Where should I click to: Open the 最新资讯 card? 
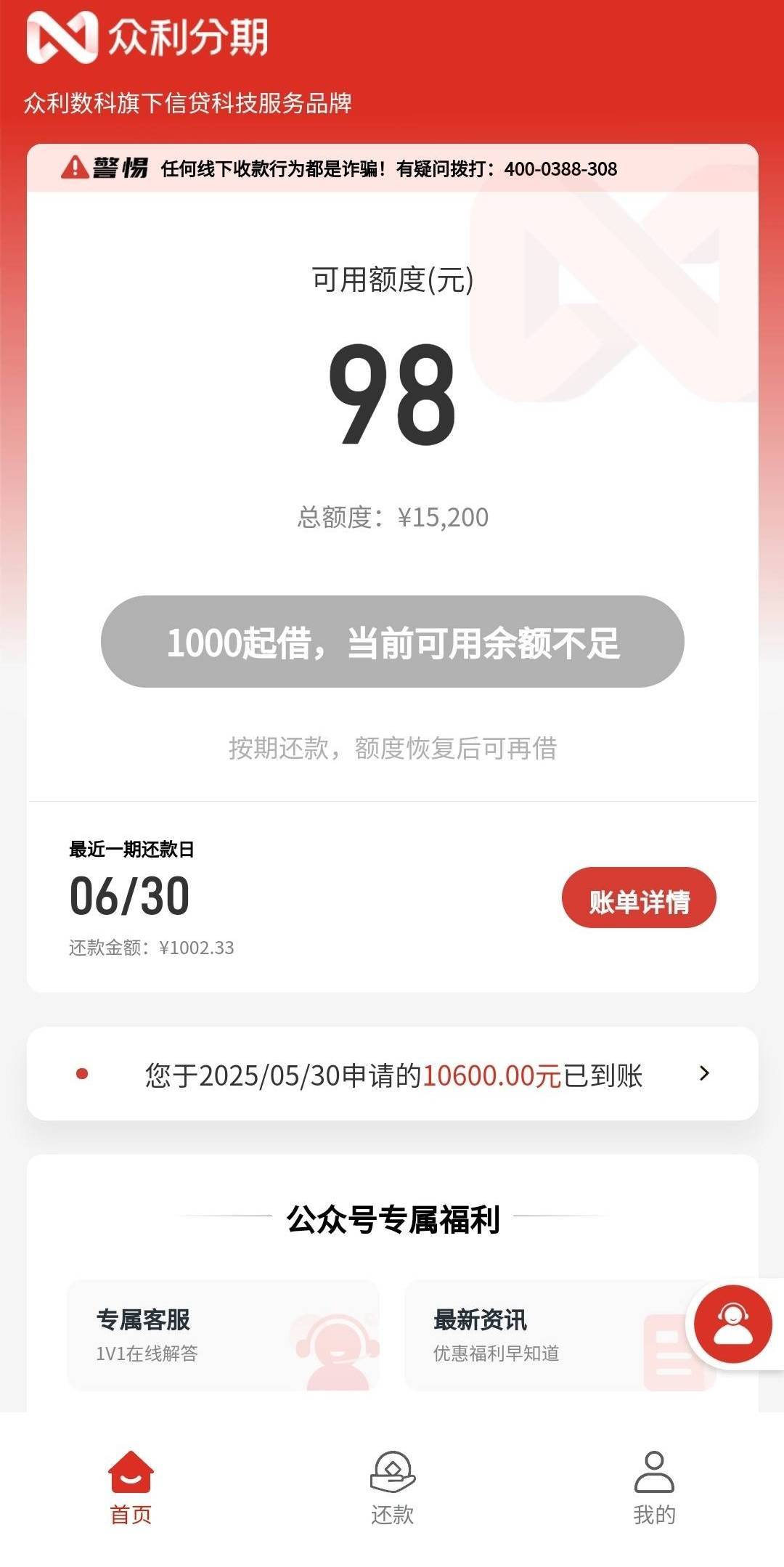click(x=560, y=1335)
